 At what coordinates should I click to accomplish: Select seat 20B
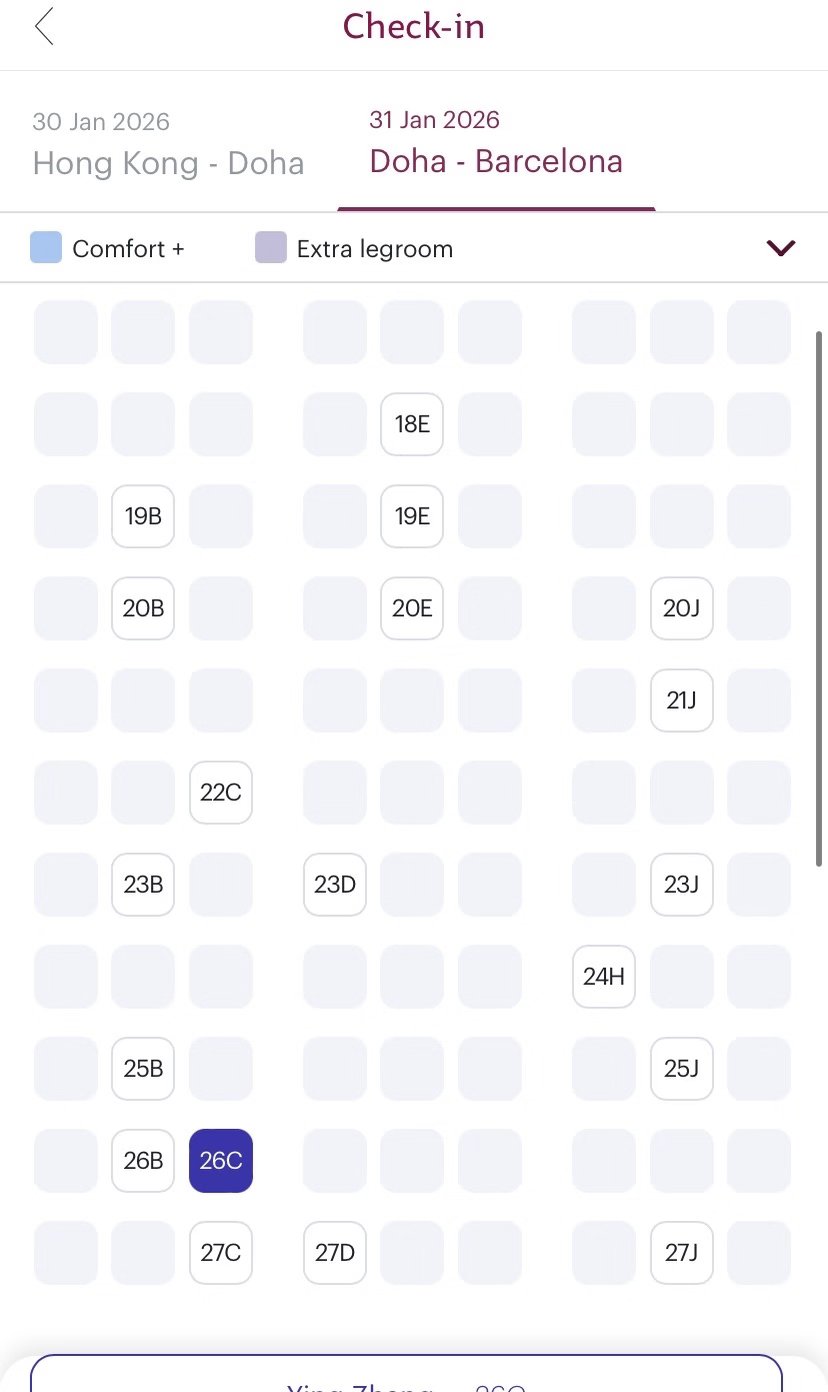pyautogui.click(x=143, y=608)
